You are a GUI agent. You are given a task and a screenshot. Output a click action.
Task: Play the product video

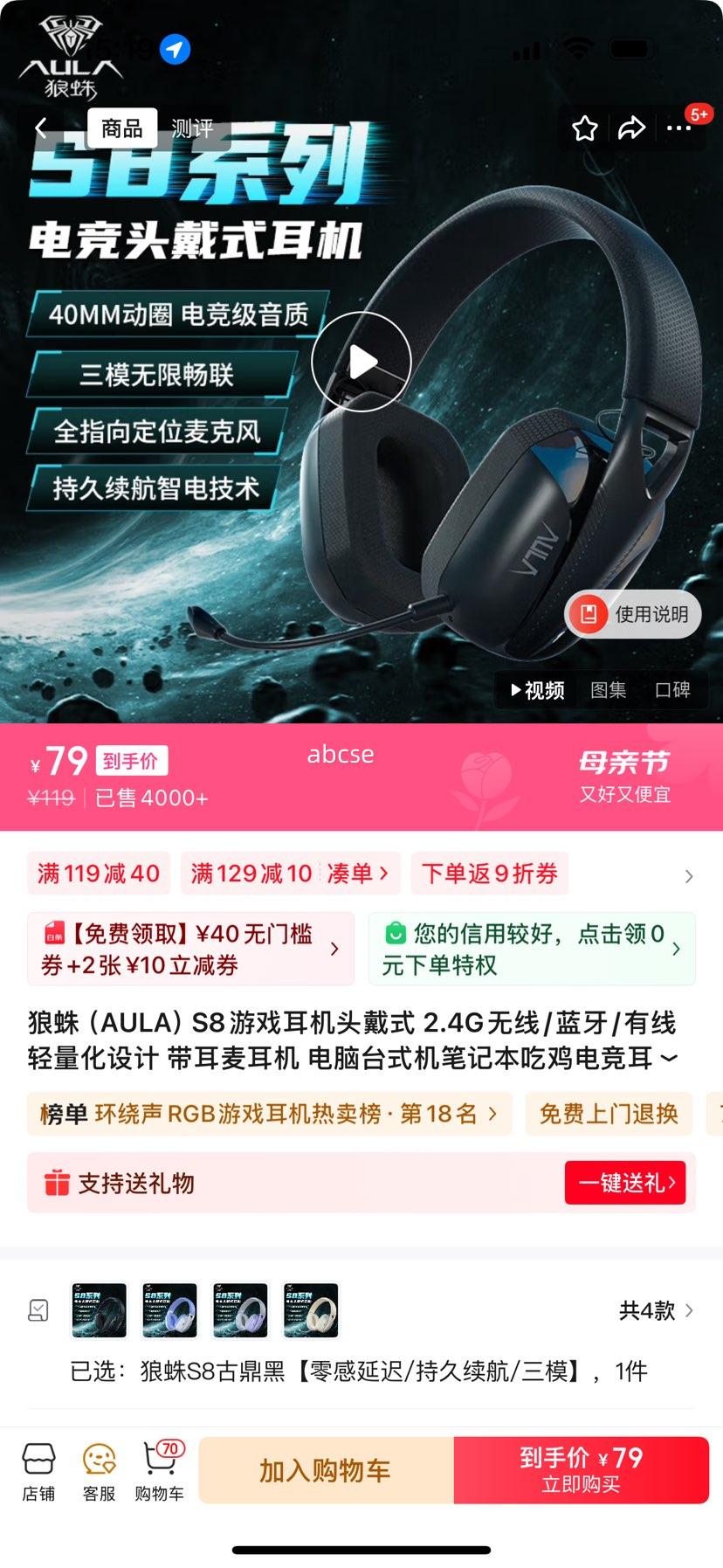[x=361, y=360]
